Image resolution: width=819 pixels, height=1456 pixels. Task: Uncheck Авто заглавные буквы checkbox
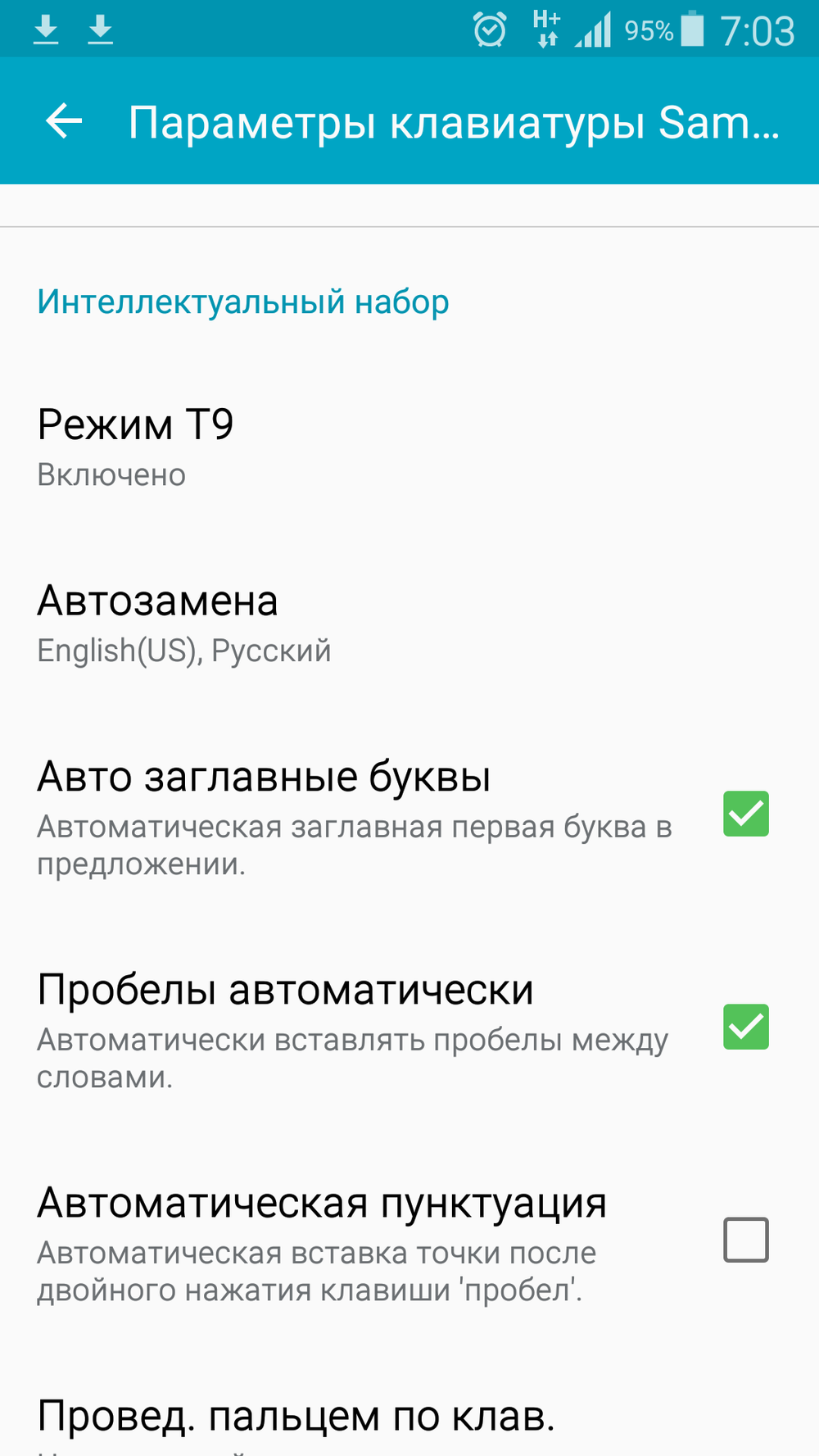click(x=745, y=814)
